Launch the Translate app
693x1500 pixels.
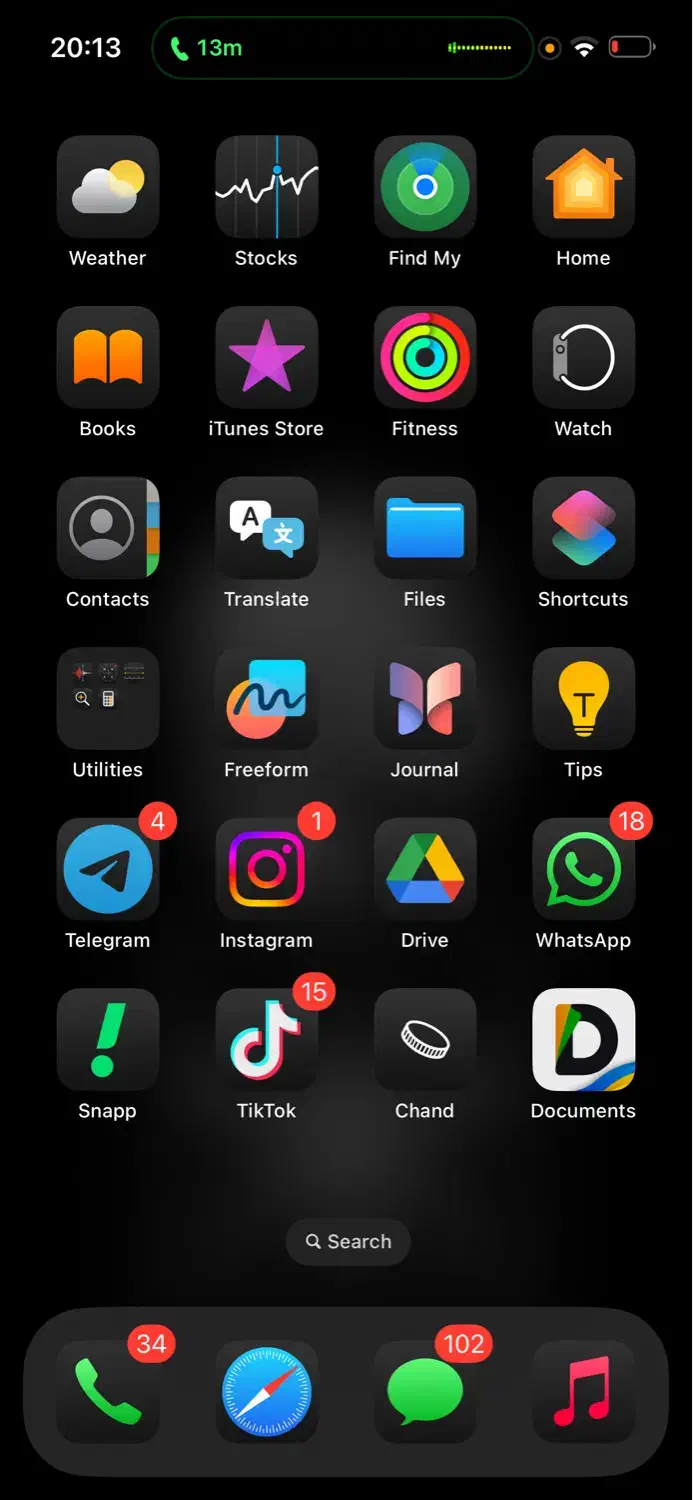pos(266,528)
